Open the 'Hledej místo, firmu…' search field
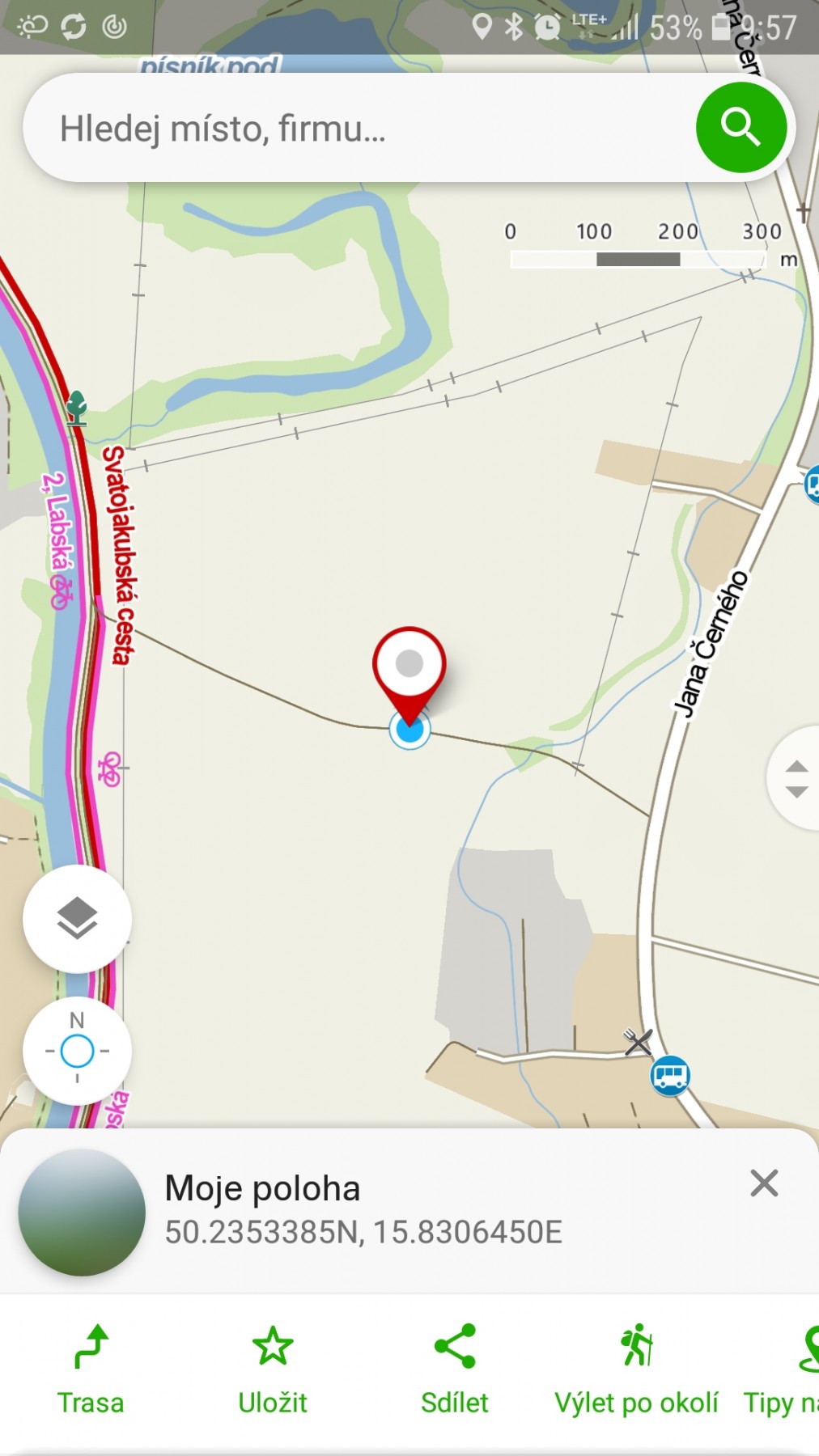Viewport: 819px width, 1456px height. [360, 128]
